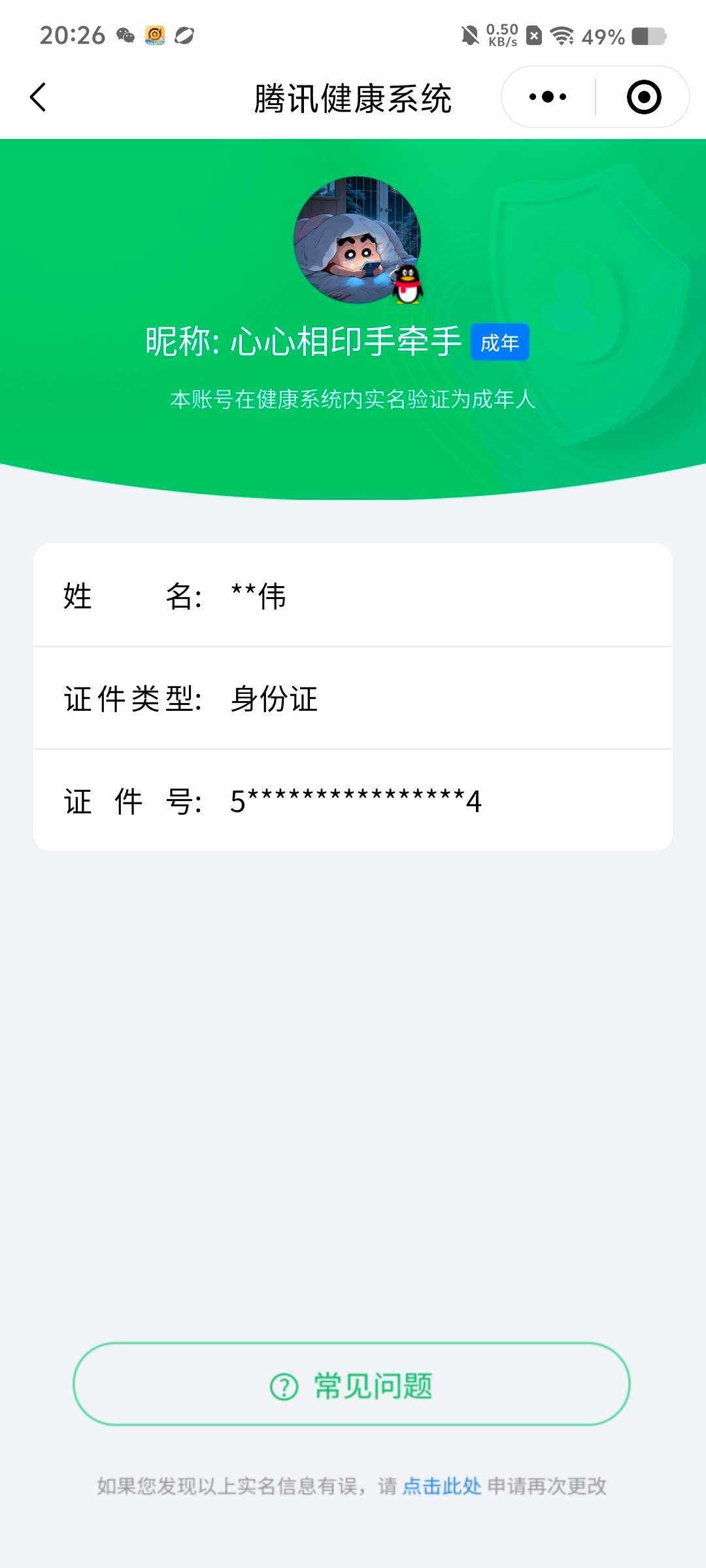Image resolution: width=706 pixels, height=1568 pixels.
Task: Tap the planet browser icon in status bar
Action: click(x=187, y=37)
